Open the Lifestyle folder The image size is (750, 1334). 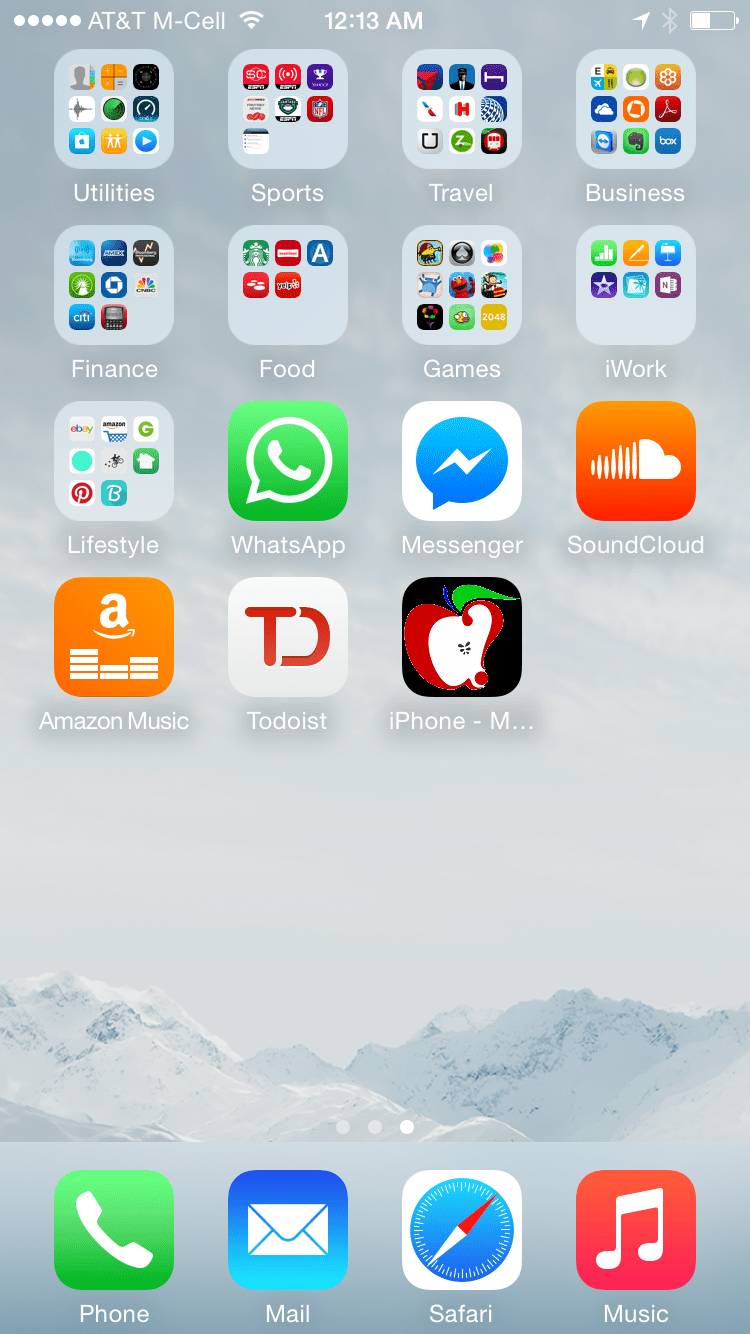[x=114, y=461]
